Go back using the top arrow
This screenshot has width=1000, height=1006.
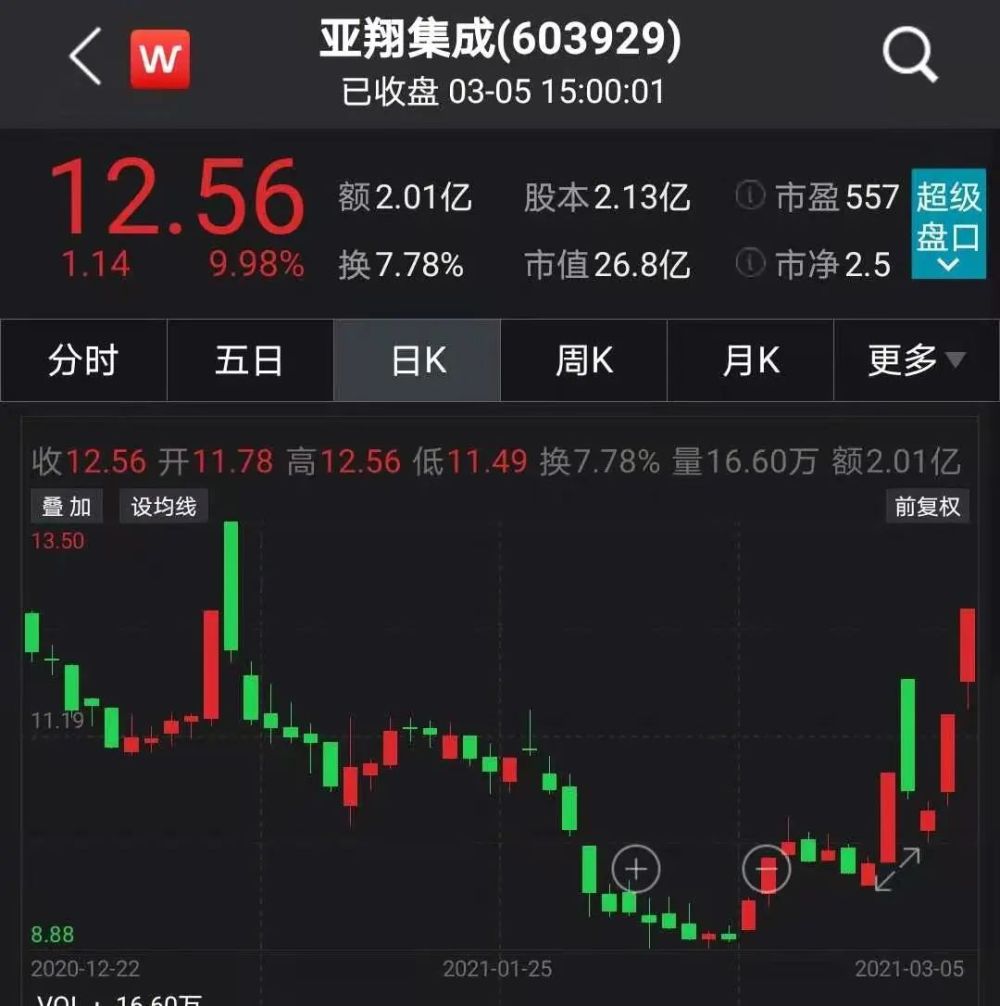pyautogui.click(x=86, y=57)
